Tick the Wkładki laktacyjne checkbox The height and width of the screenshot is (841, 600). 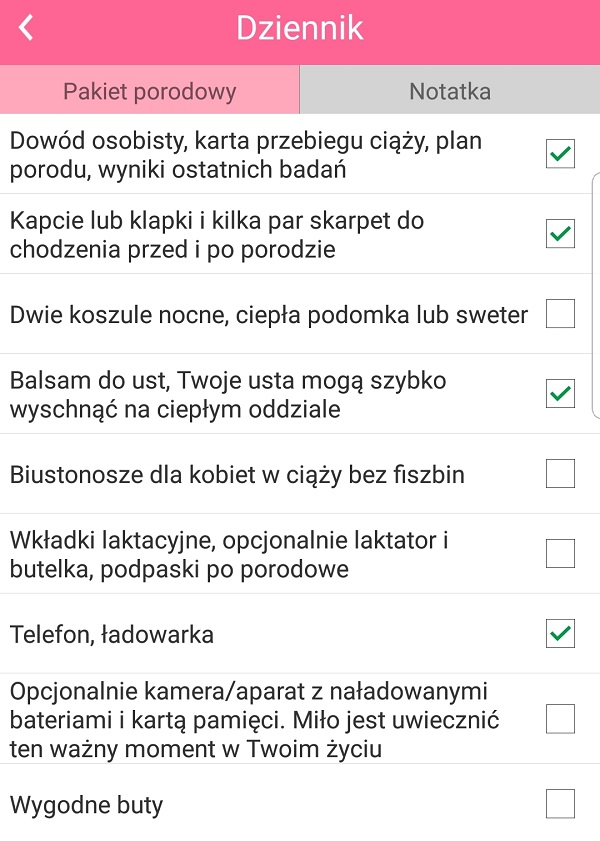click(x=560, y=554)
